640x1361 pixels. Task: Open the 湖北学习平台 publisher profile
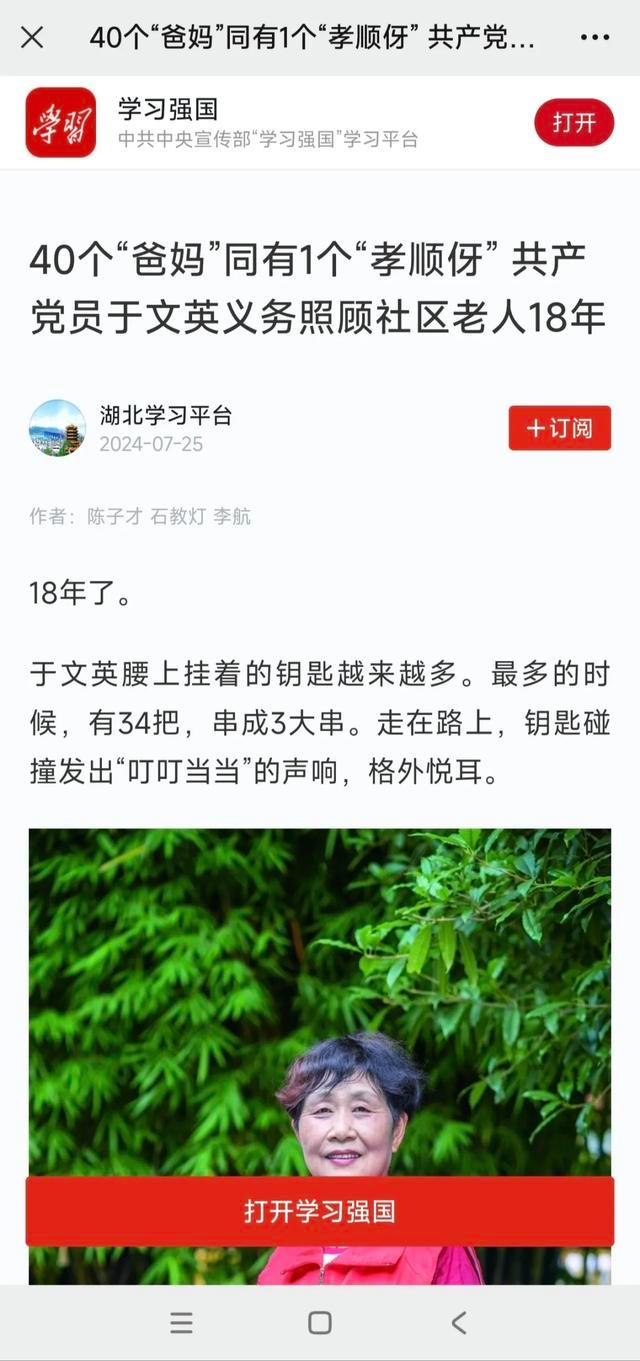(165, 415)
